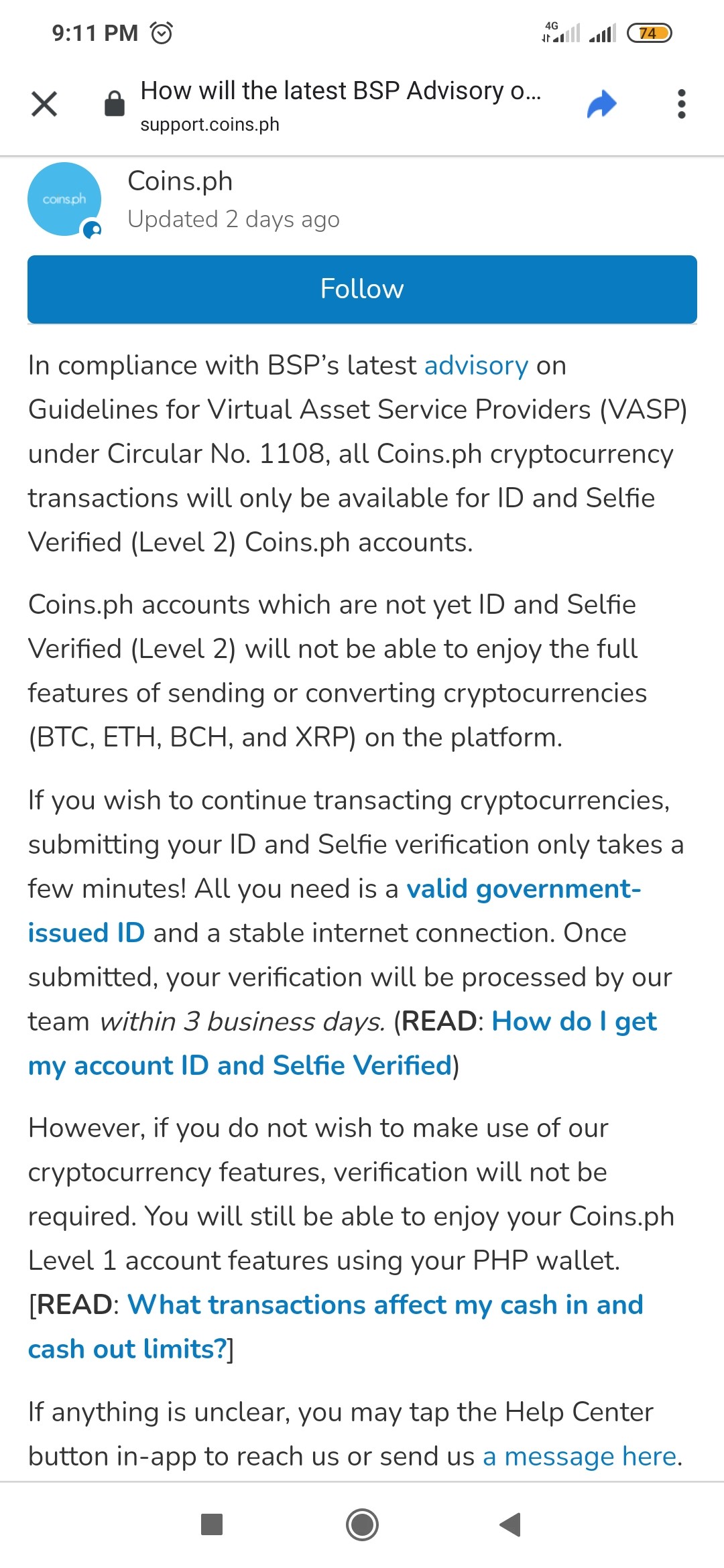Viewport: 724px width, 1568px height.
Task: Open the three-dot overflow menu
Action: 682,104
